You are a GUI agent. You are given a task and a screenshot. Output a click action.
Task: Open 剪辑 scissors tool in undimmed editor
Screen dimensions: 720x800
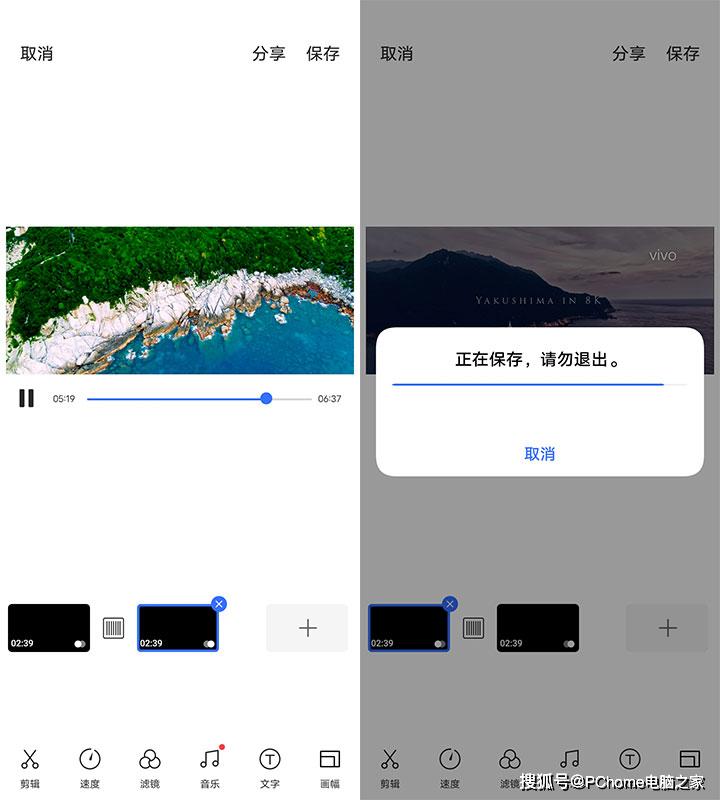pyautogui.click(x=30, y=768)
